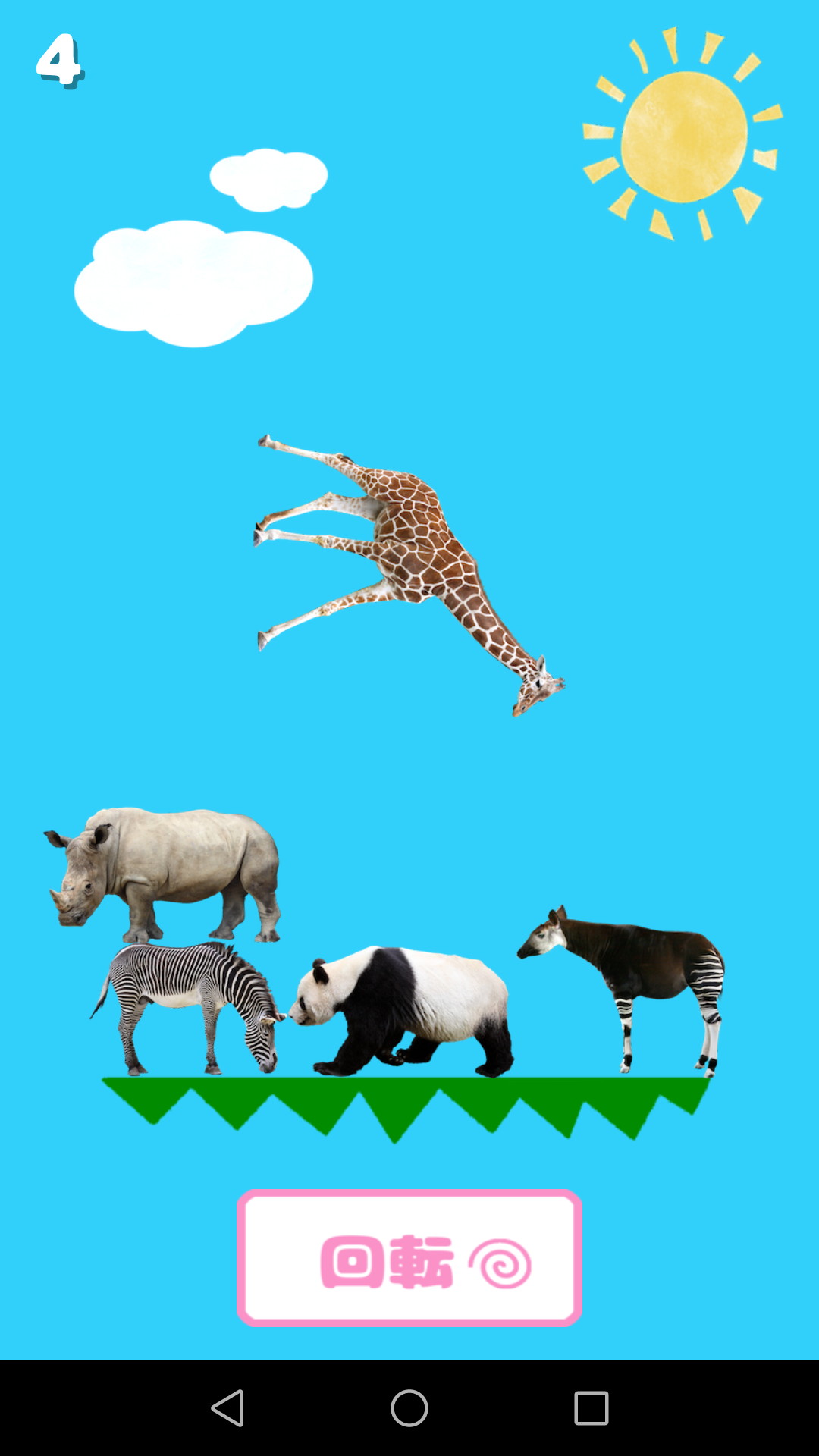Tap the 回転 rotate button

(x=409, y=1258)
